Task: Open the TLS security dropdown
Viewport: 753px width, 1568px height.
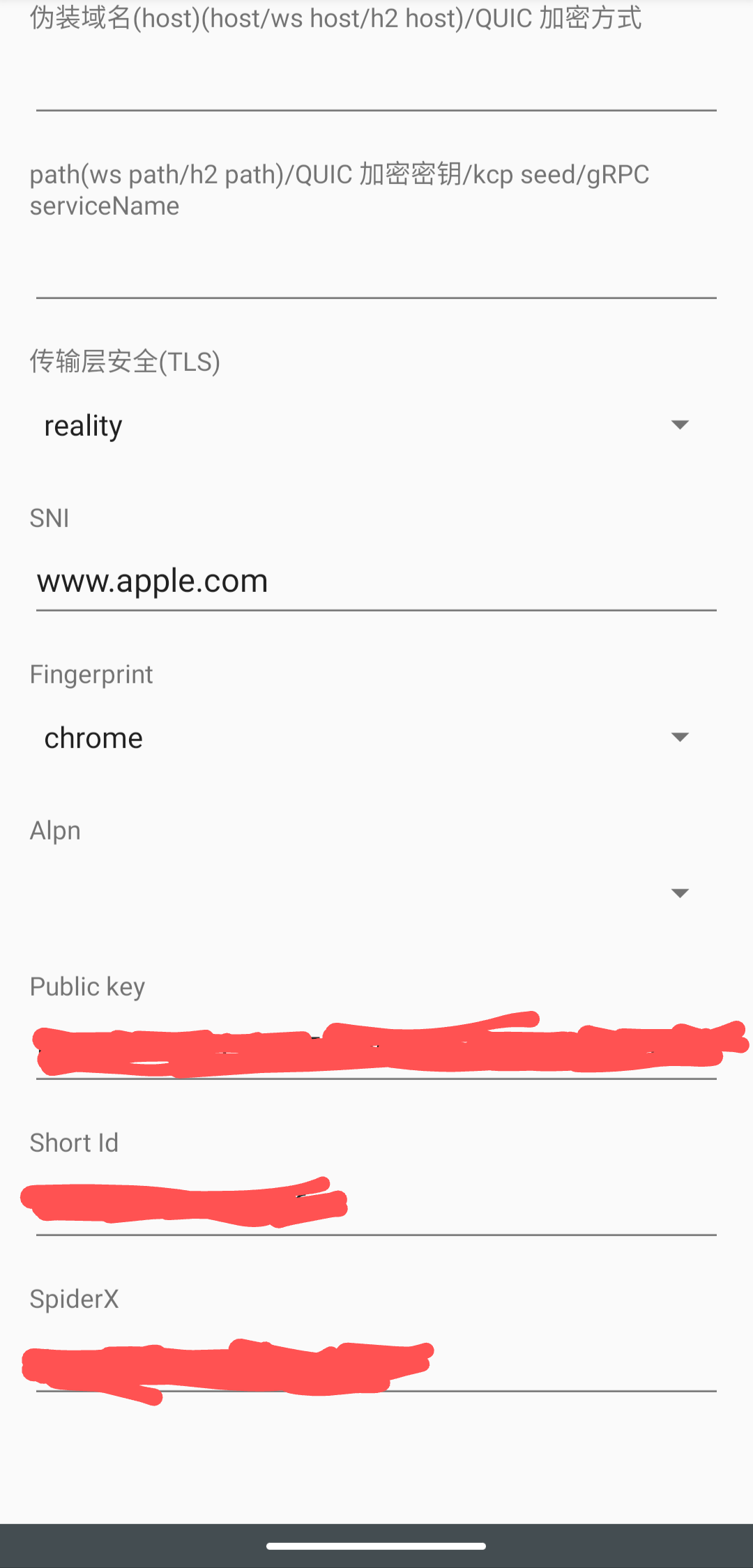Action: coord(680,424)
